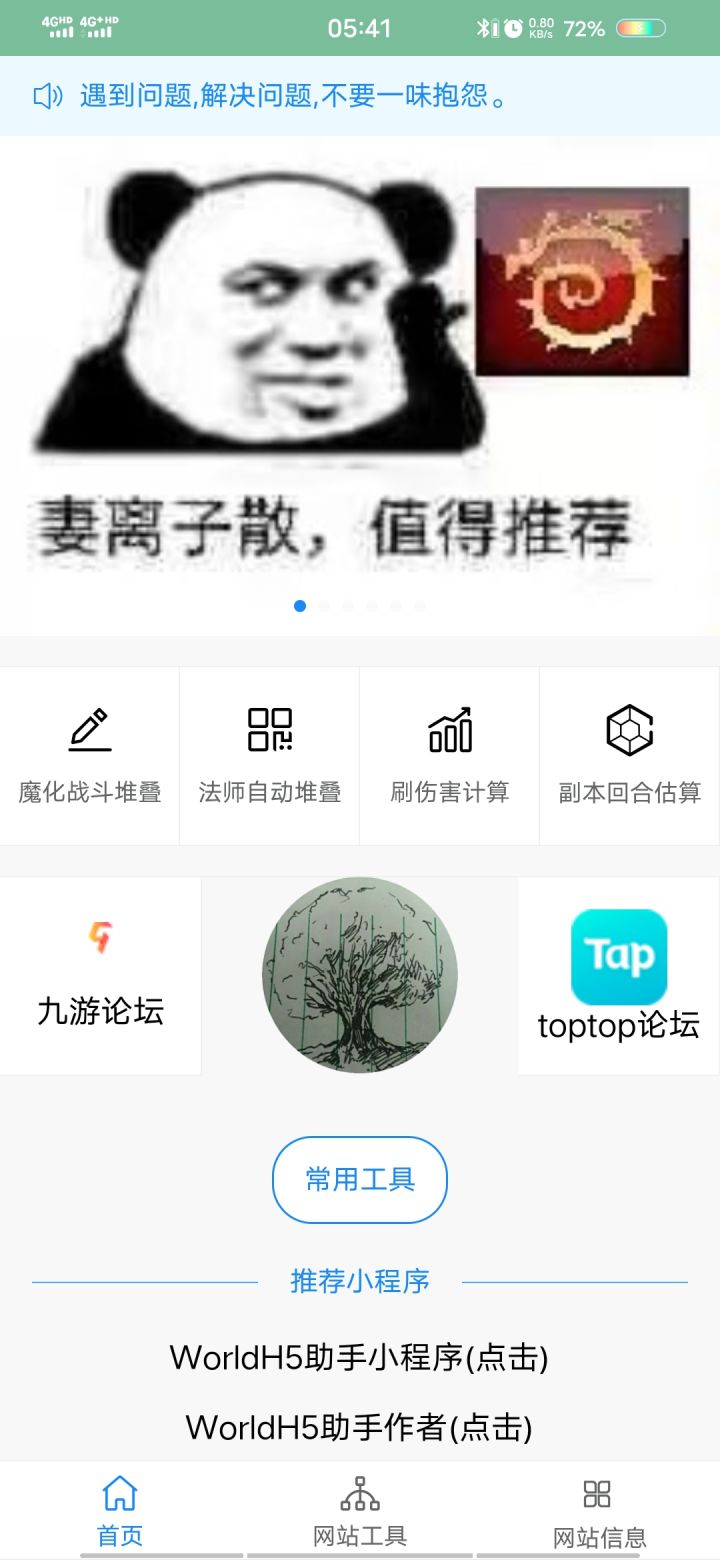Open the 副本回合估算 tool
Image resolution: width=720 pixels, height=1560 pixels.
point(630,756)
